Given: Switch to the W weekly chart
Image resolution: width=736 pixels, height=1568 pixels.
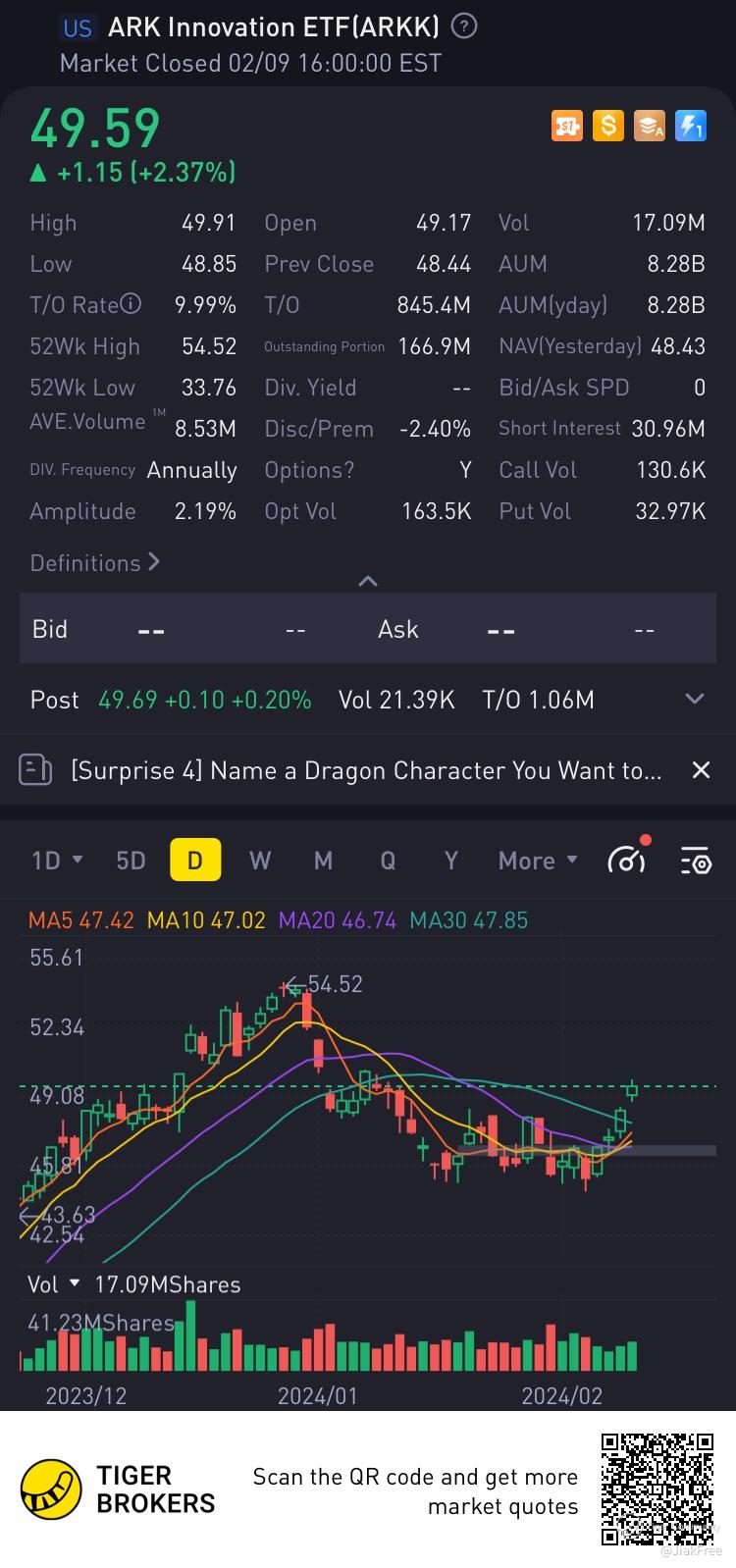Looking at the screenshot, I should [x=260, y=861].
